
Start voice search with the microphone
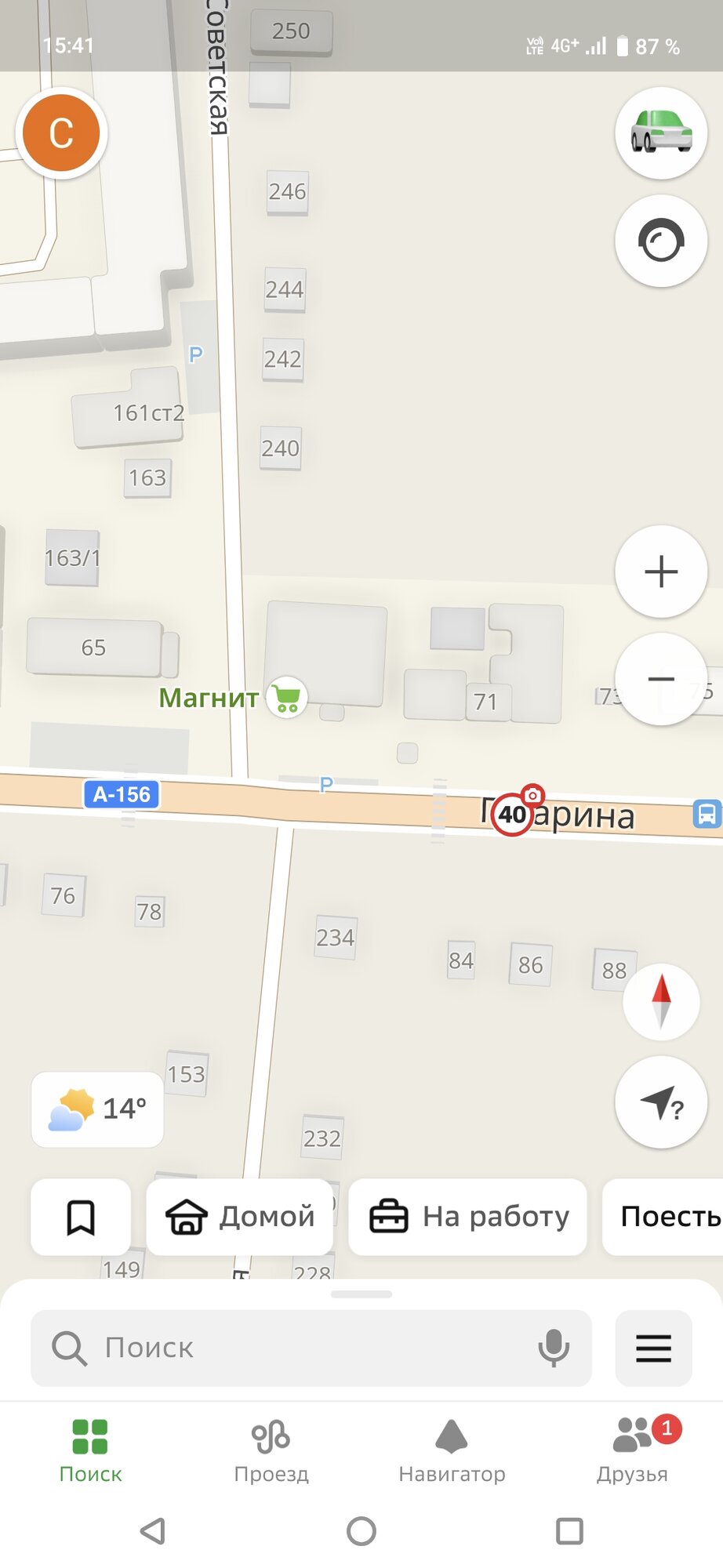(553, 1348)
